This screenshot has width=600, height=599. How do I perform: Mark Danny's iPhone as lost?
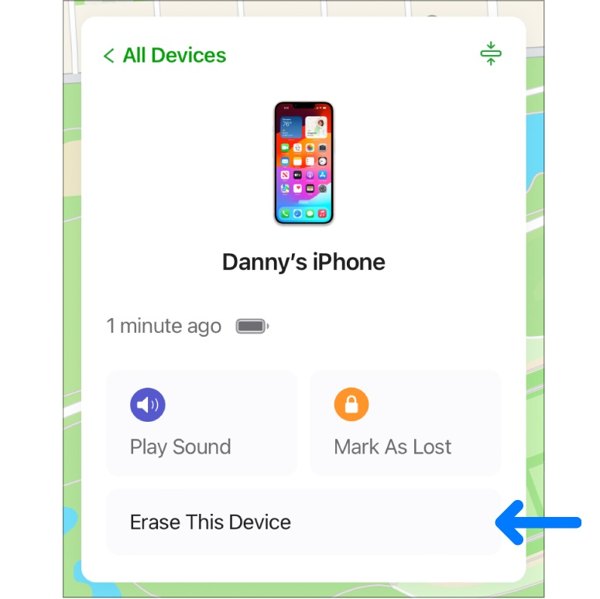tap(405, 423)
